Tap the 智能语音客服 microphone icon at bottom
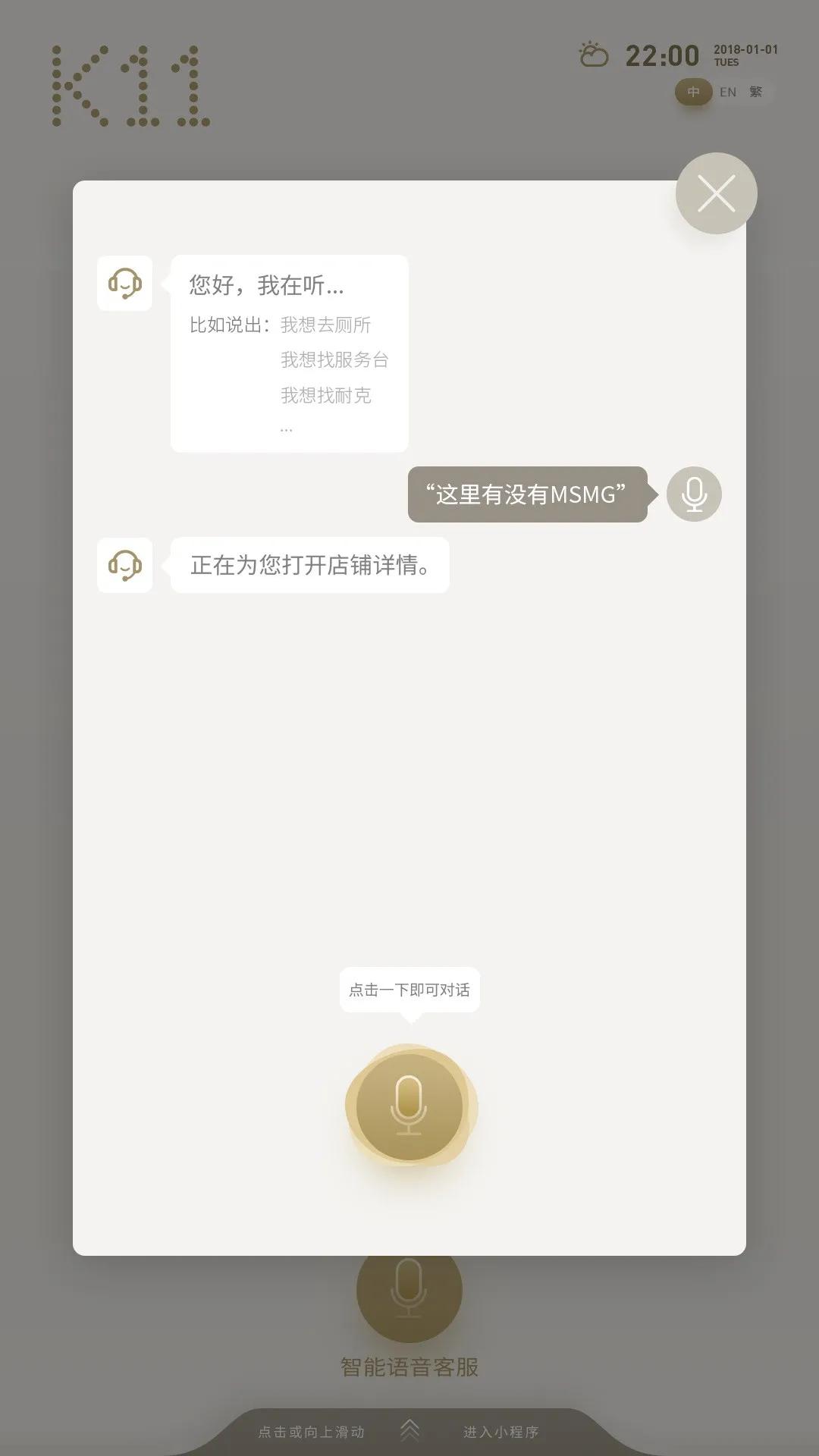Screen dimensions: 819x1456 point(409,1294)
